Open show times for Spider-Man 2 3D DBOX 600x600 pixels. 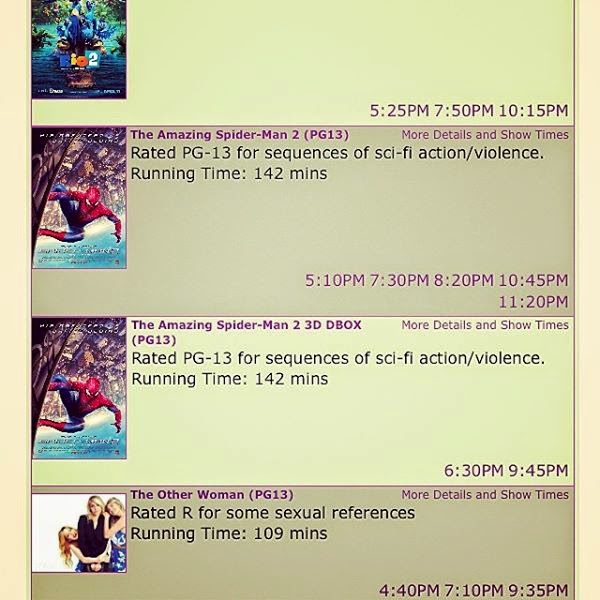(x=484, y=325)
